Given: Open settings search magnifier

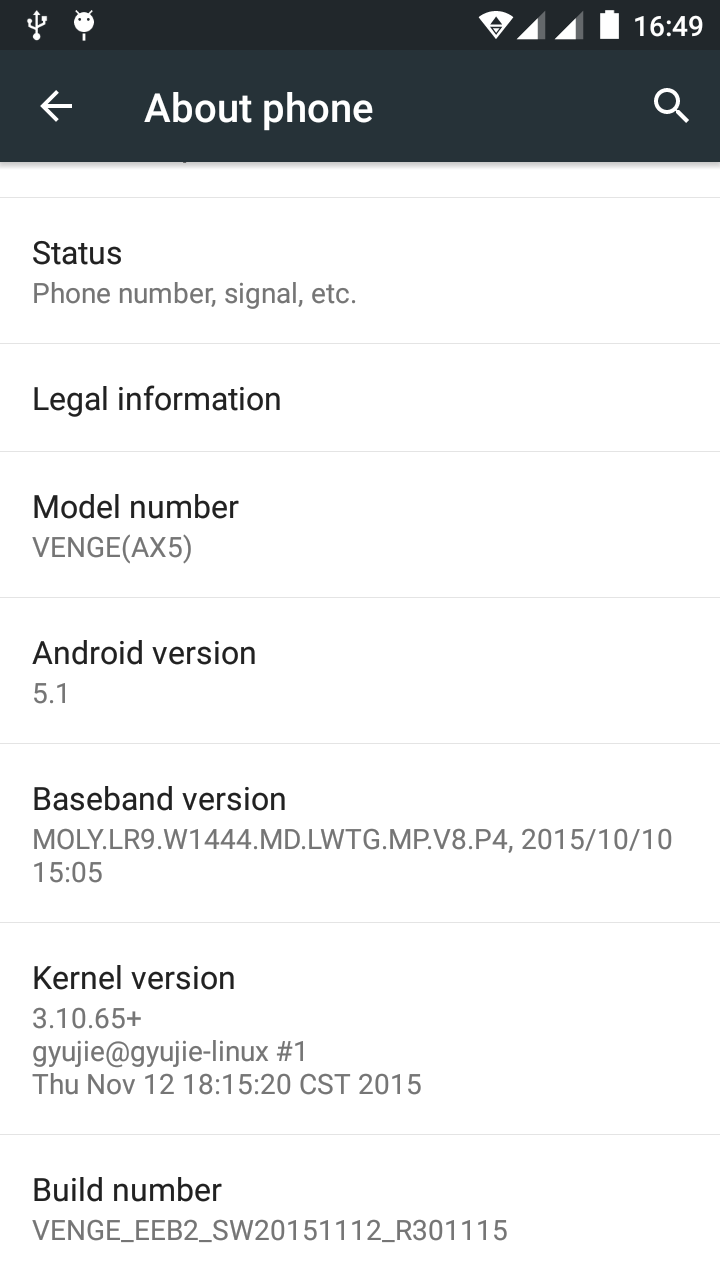Looking at the screenshot, I should click(671, 106).
